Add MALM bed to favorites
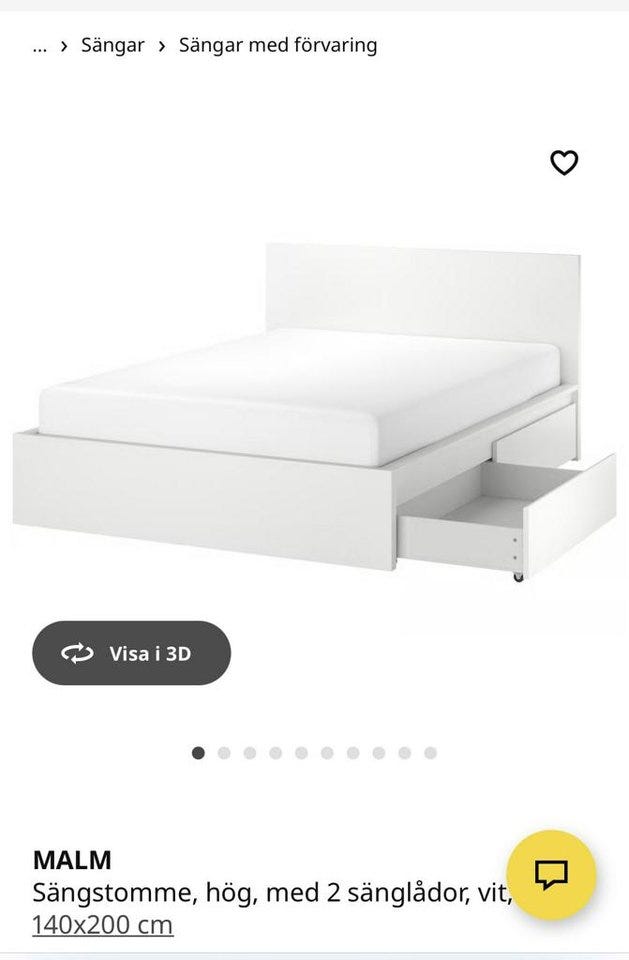Viewport: 629px width, 960px height. pyautogui.click(x=564, y=162)
